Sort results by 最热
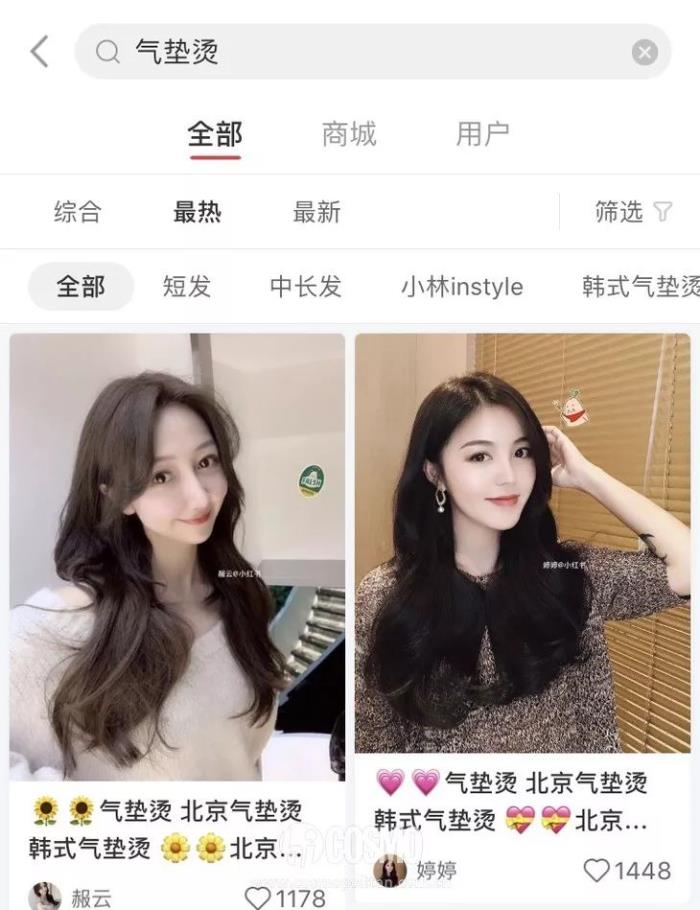Screen dimensions: 700x910 coord(197,212)
